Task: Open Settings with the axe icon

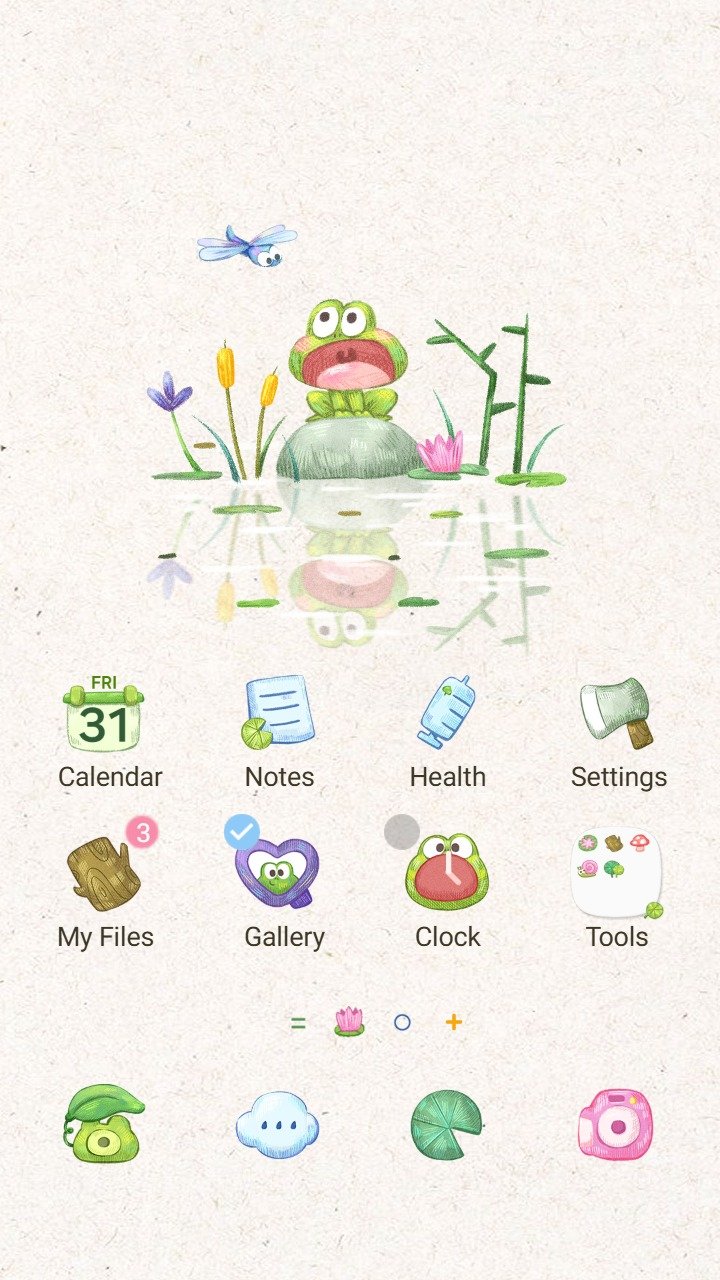Action: (x=617, y=714)
